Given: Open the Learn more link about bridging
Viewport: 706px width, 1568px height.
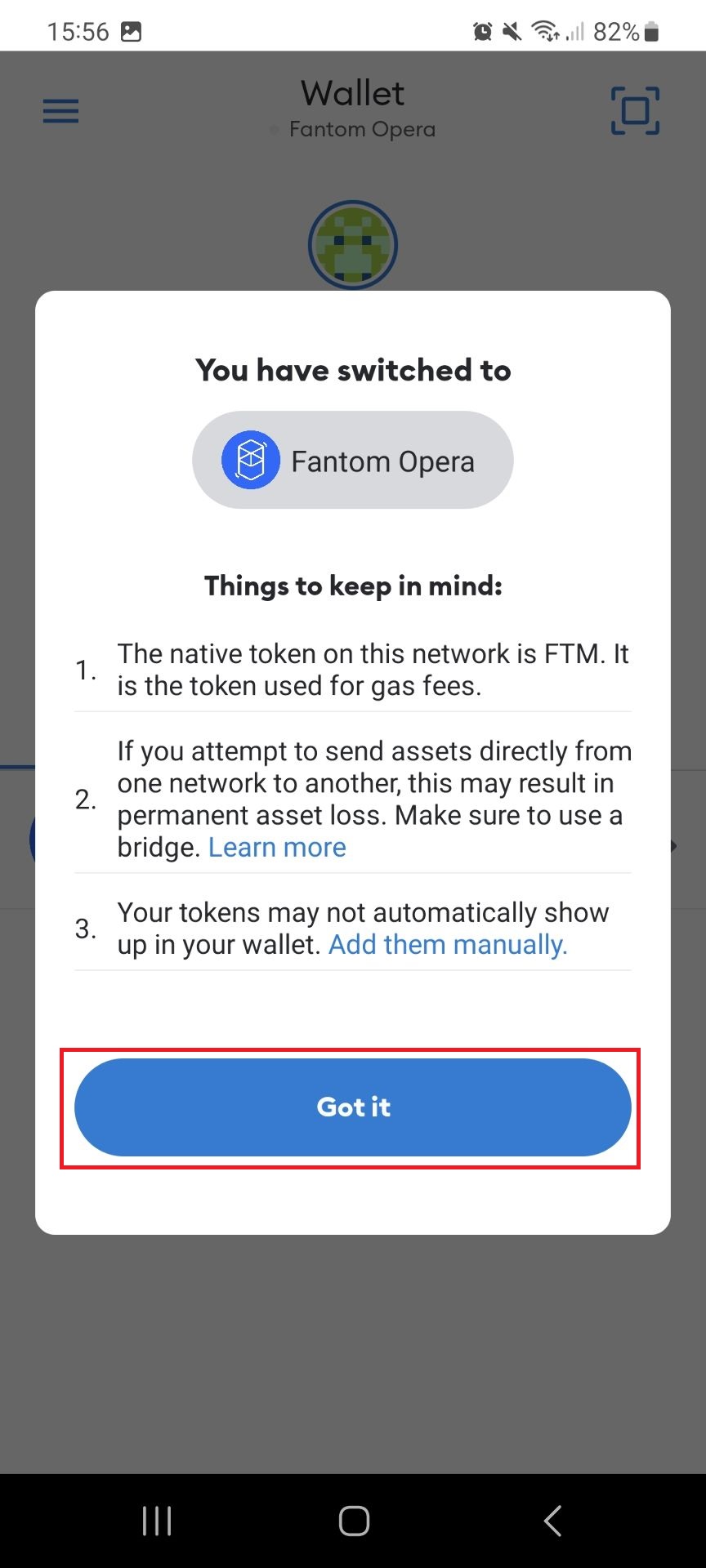Looking at the screenshot, I should click(277, 848).
